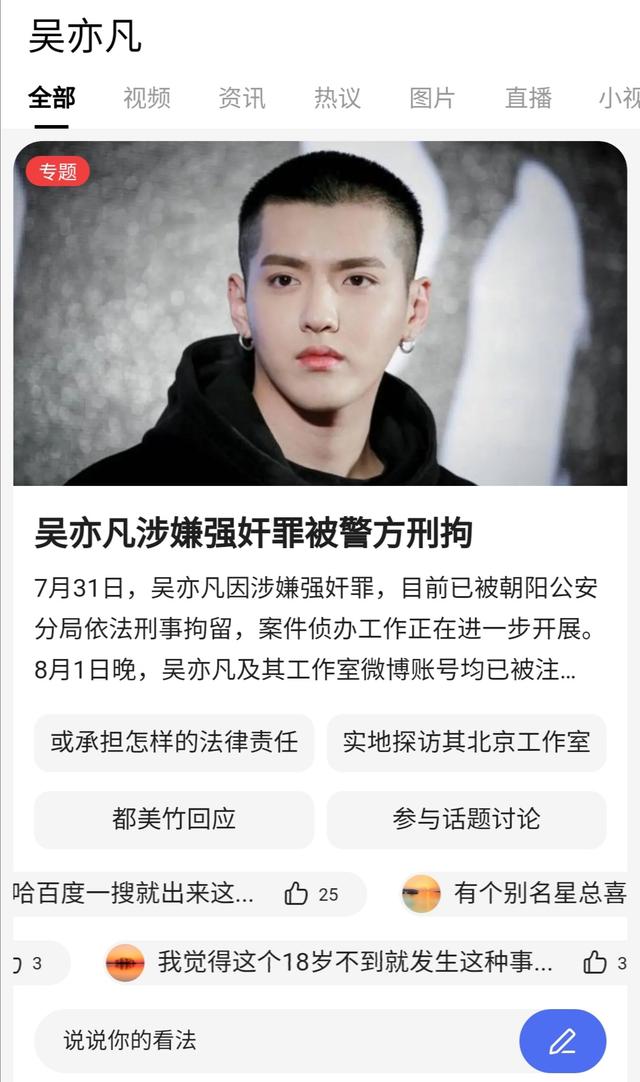This screenshot has width=640, height=1082.
Task: Like the comment with 25 likes
Action: pyautogui.click(x=297, y=894)
